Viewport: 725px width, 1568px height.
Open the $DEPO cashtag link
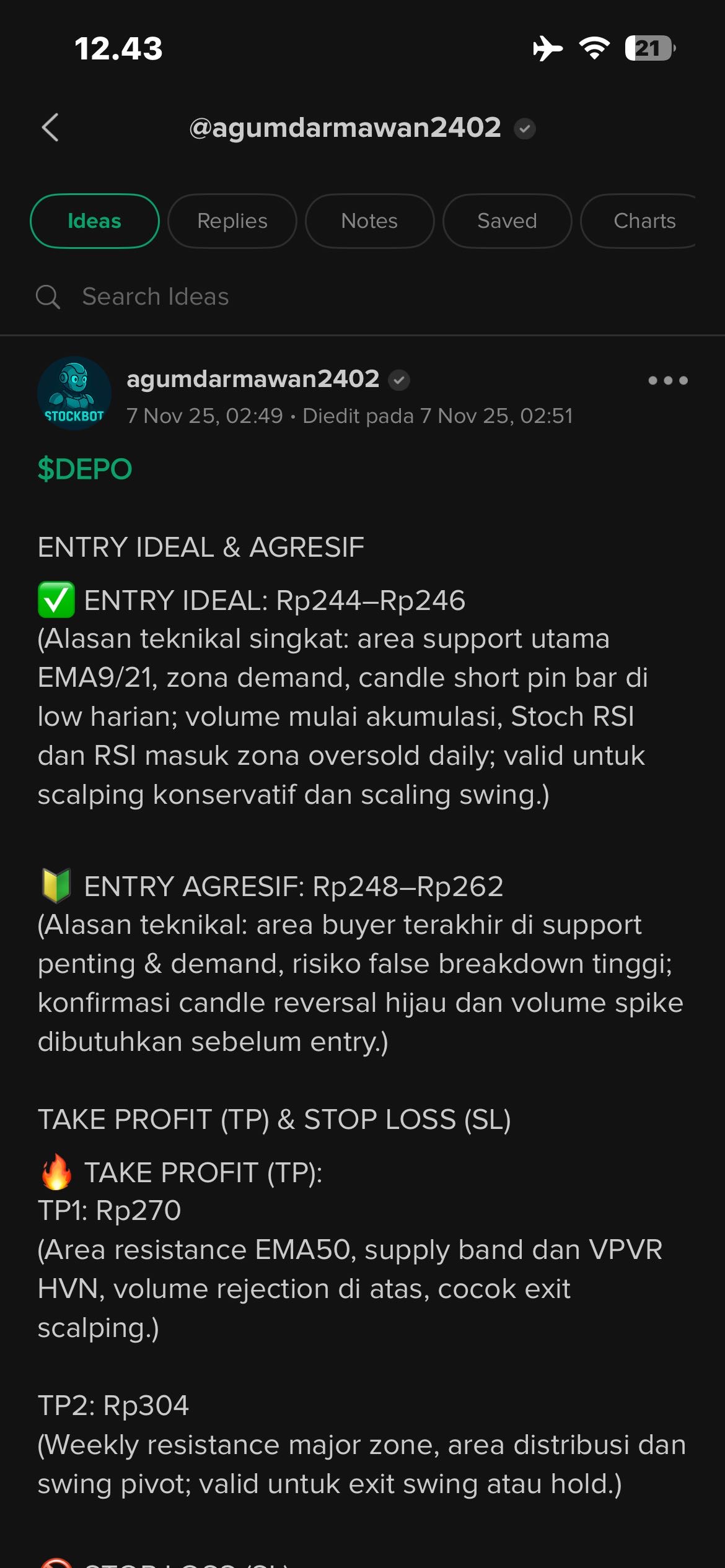(82, 469)
